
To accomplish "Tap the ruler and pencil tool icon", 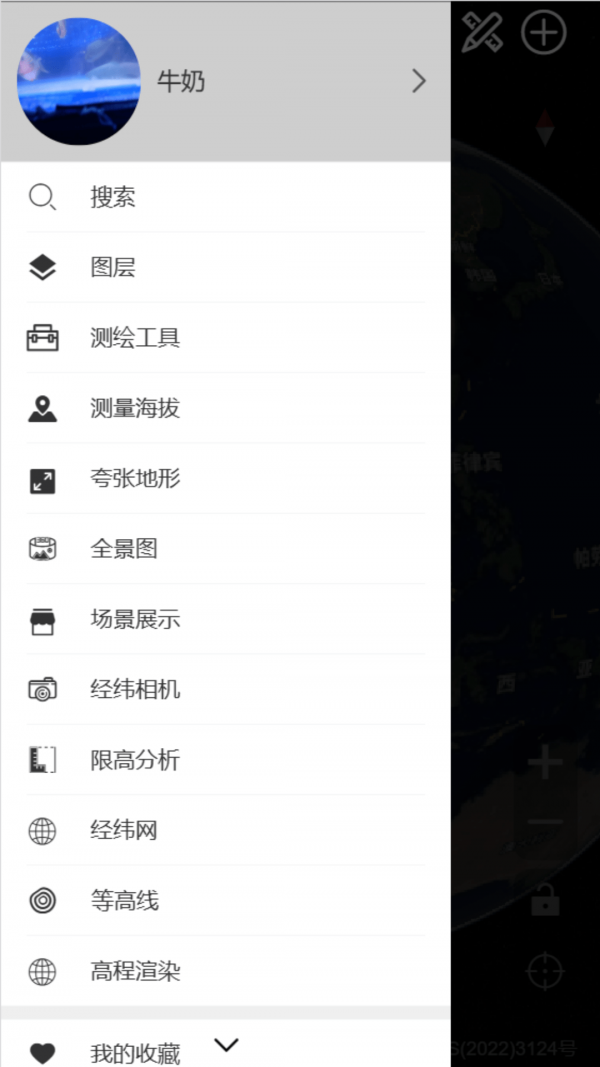I will pyautogui.click(x=482, y=32).
